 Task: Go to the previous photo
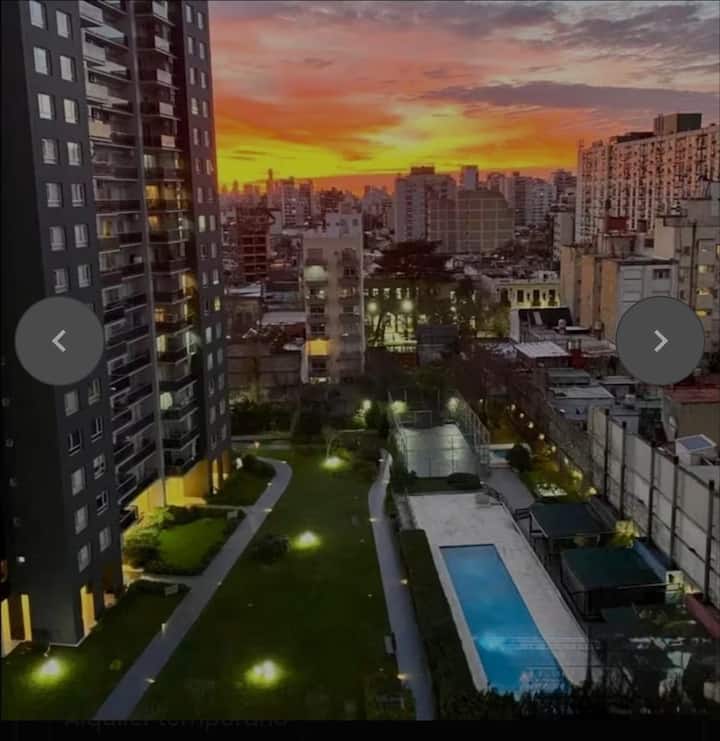[59, 341]
